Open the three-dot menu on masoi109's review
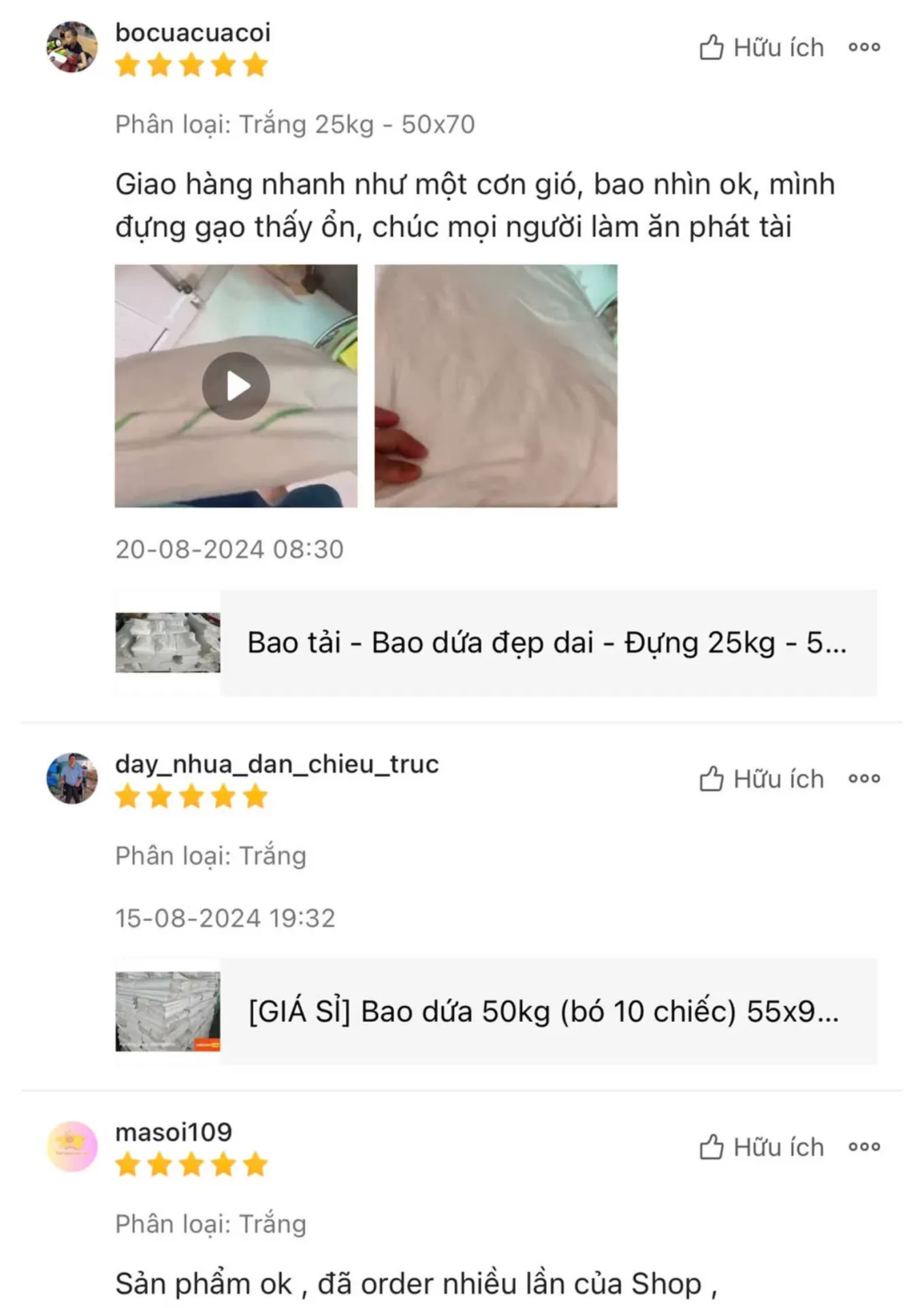 [x=865, y=1148]
